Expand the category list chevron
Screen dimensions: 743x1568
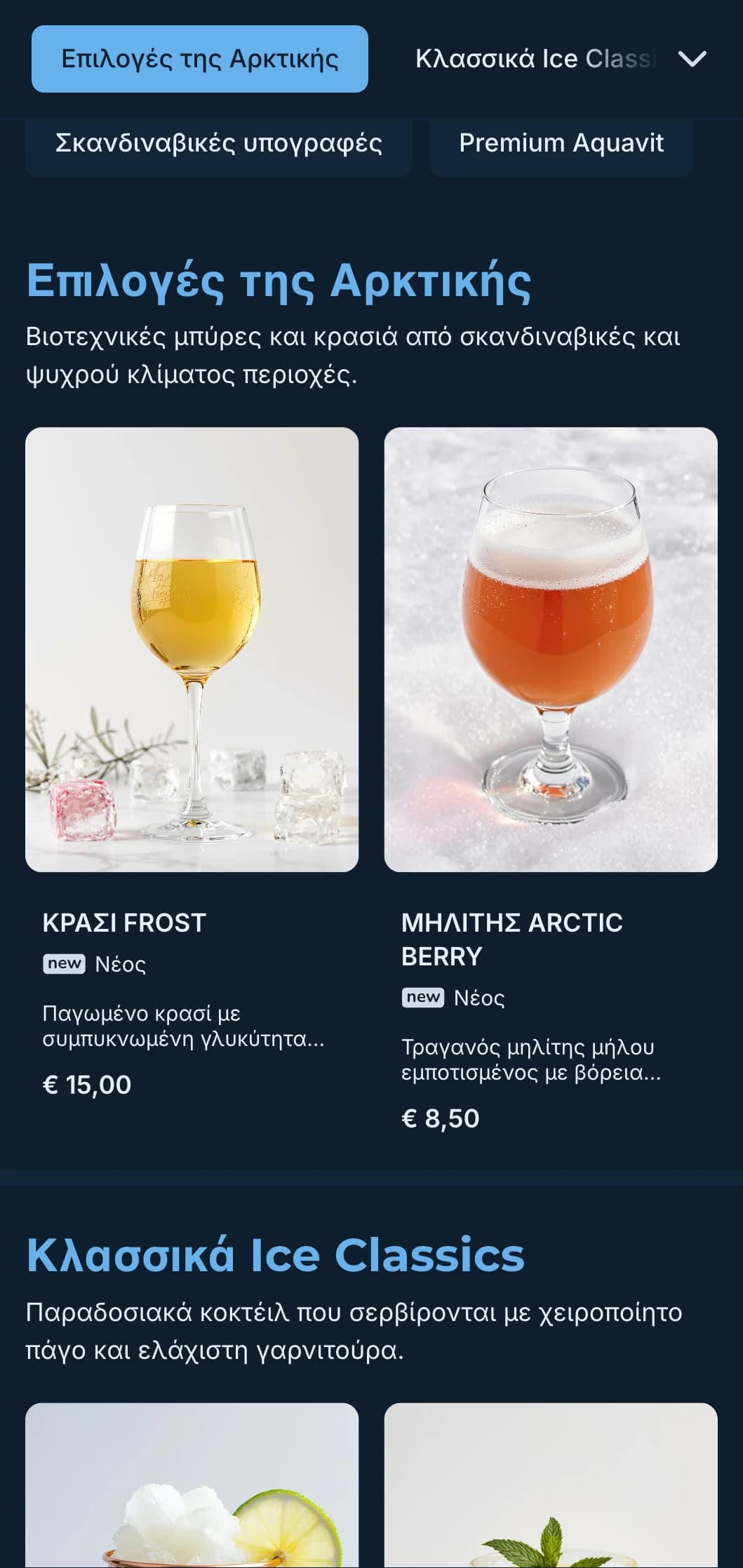(692, 59)
